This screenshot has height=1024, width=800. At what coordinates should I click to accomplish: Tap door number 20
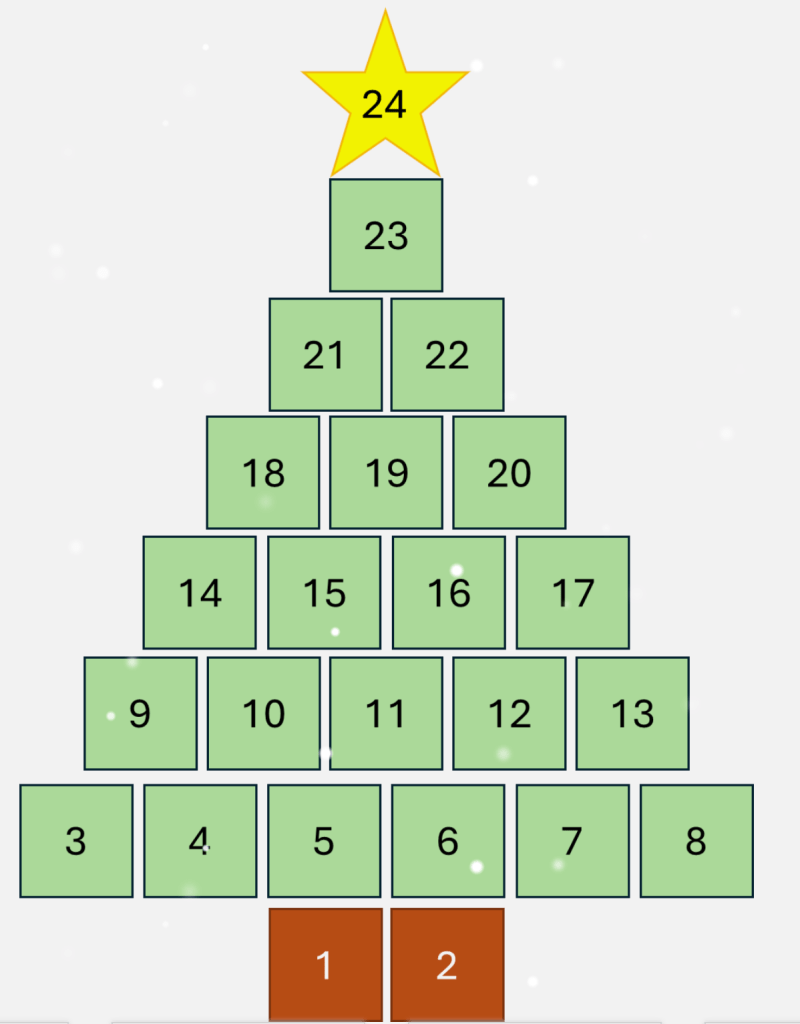pyautogui.click(x=509, y=473)
